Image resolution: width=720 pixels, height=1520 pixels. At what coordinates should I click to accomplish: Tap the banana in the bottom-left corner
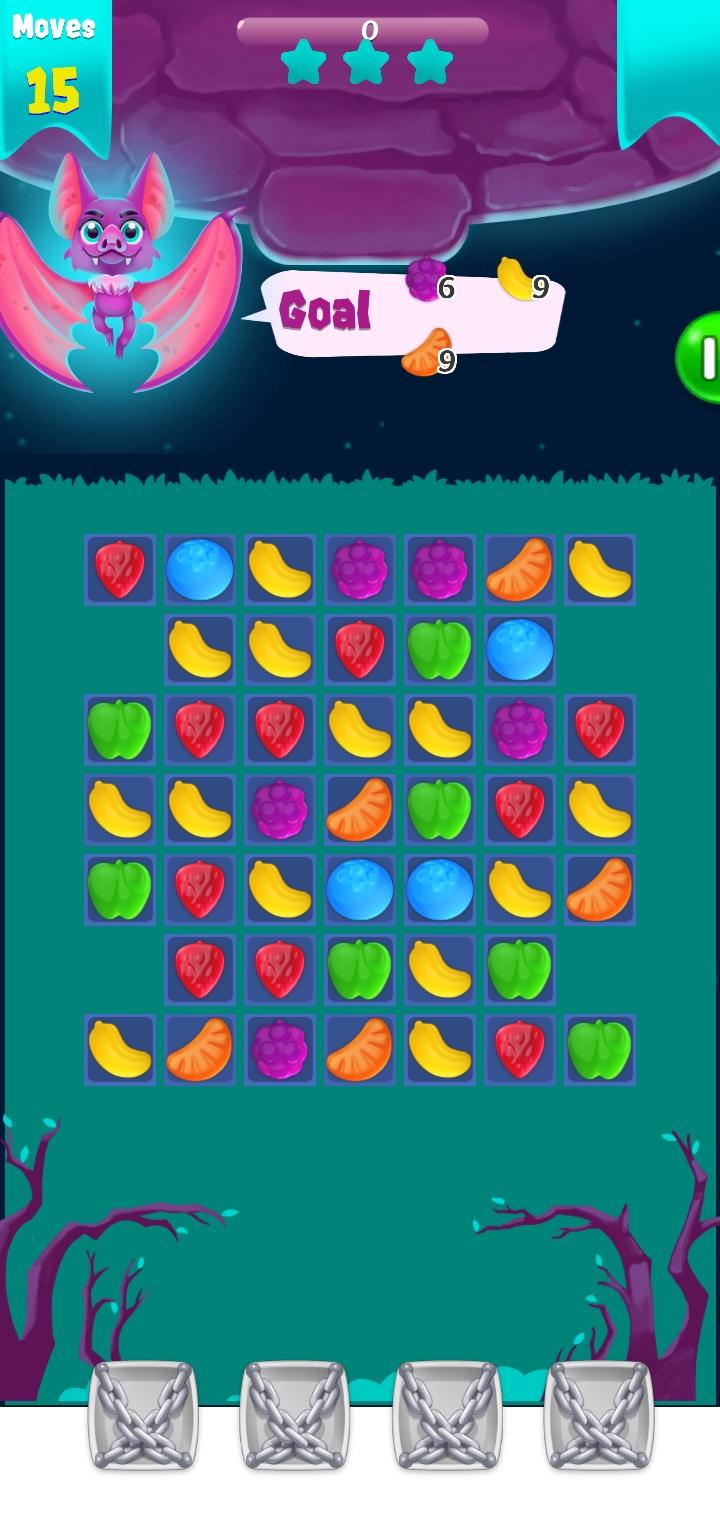(120, 1050)
